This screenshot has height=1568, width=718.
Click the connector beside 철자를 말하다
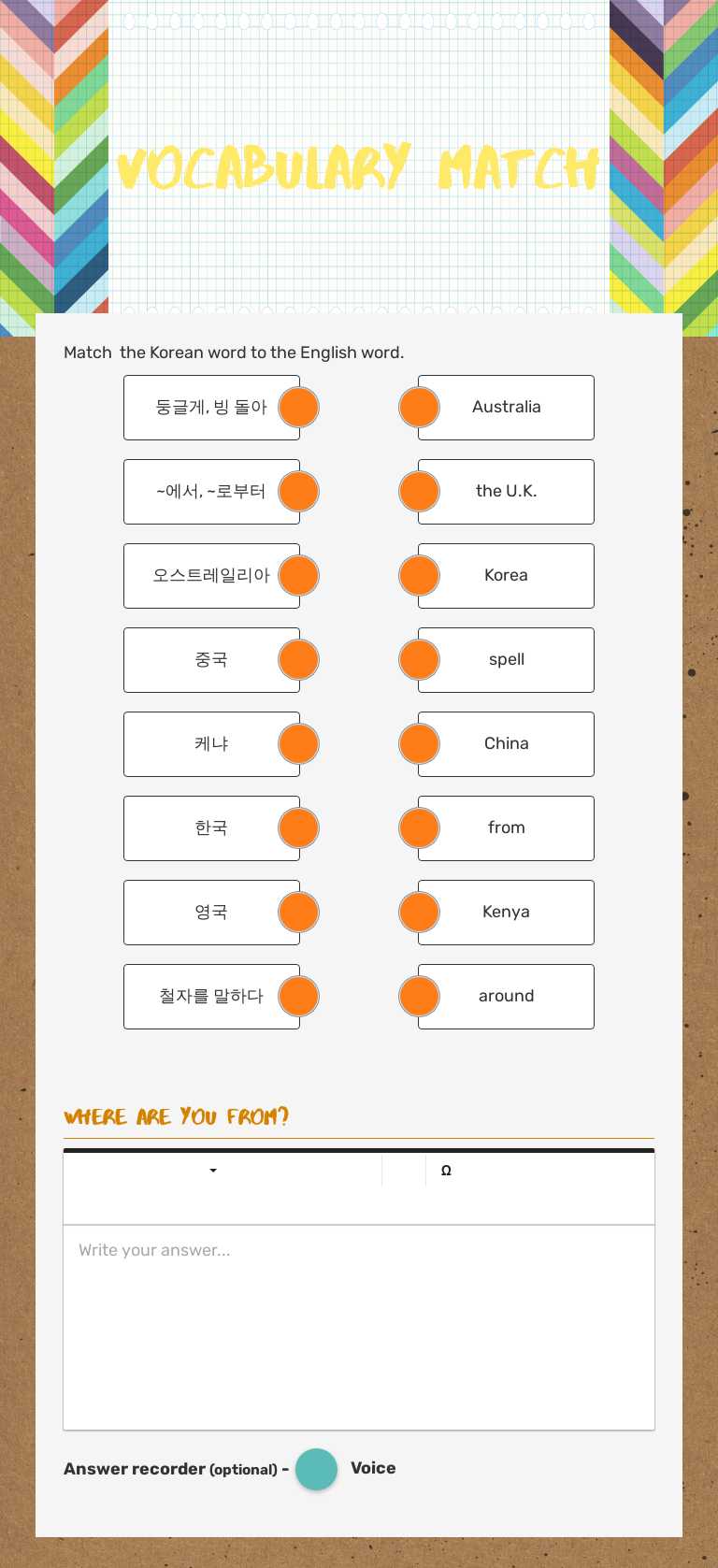298,996
